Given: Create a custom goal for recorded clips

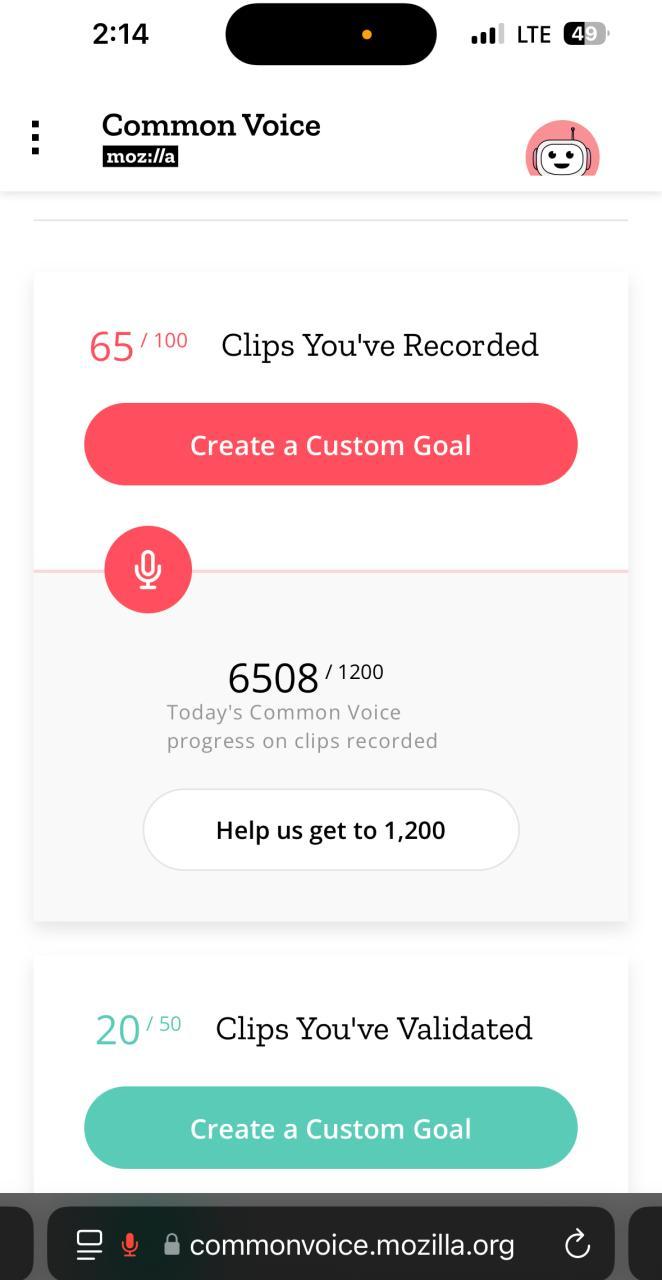Looking at the screenshot, I should click(331, 444).
